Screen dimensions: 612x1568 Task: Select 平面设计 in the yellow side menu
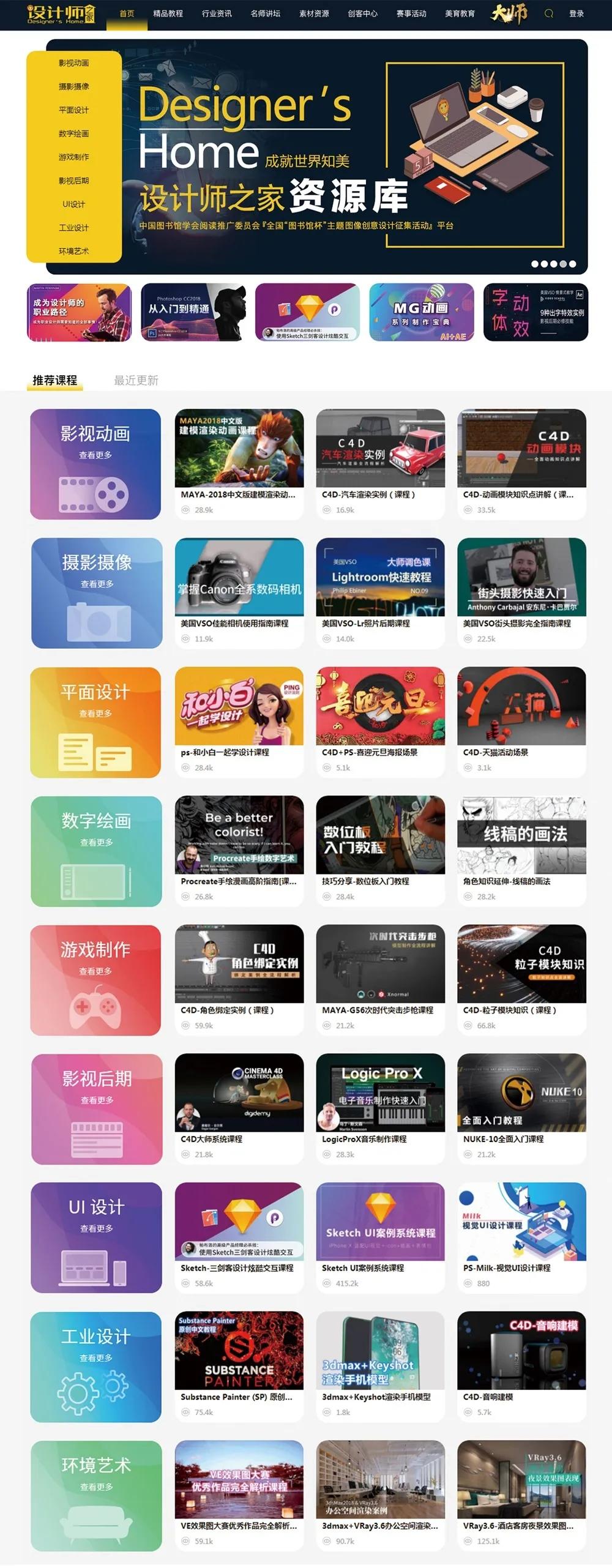coord(73,110)
